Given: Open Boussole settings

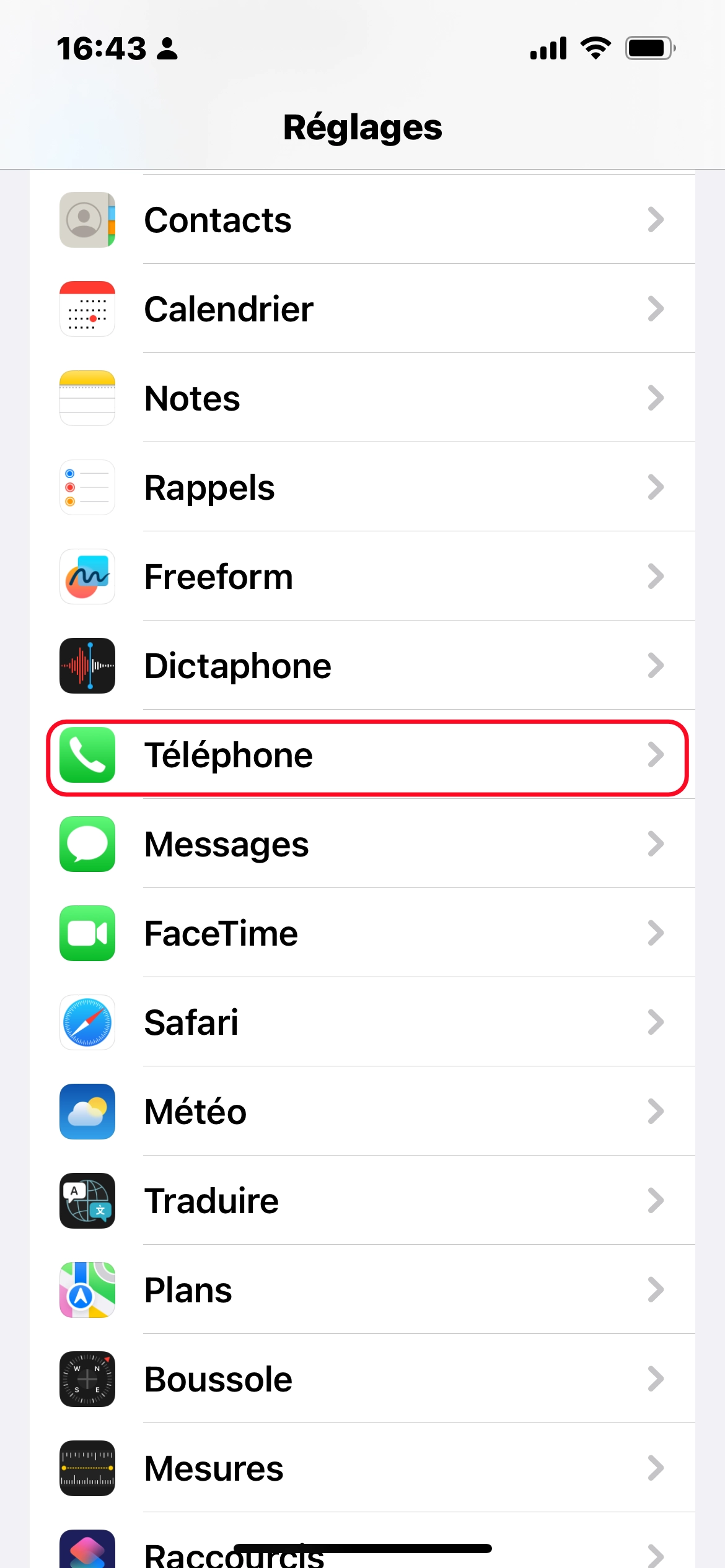Looking at the screenshot, I should pos(362,1379).
